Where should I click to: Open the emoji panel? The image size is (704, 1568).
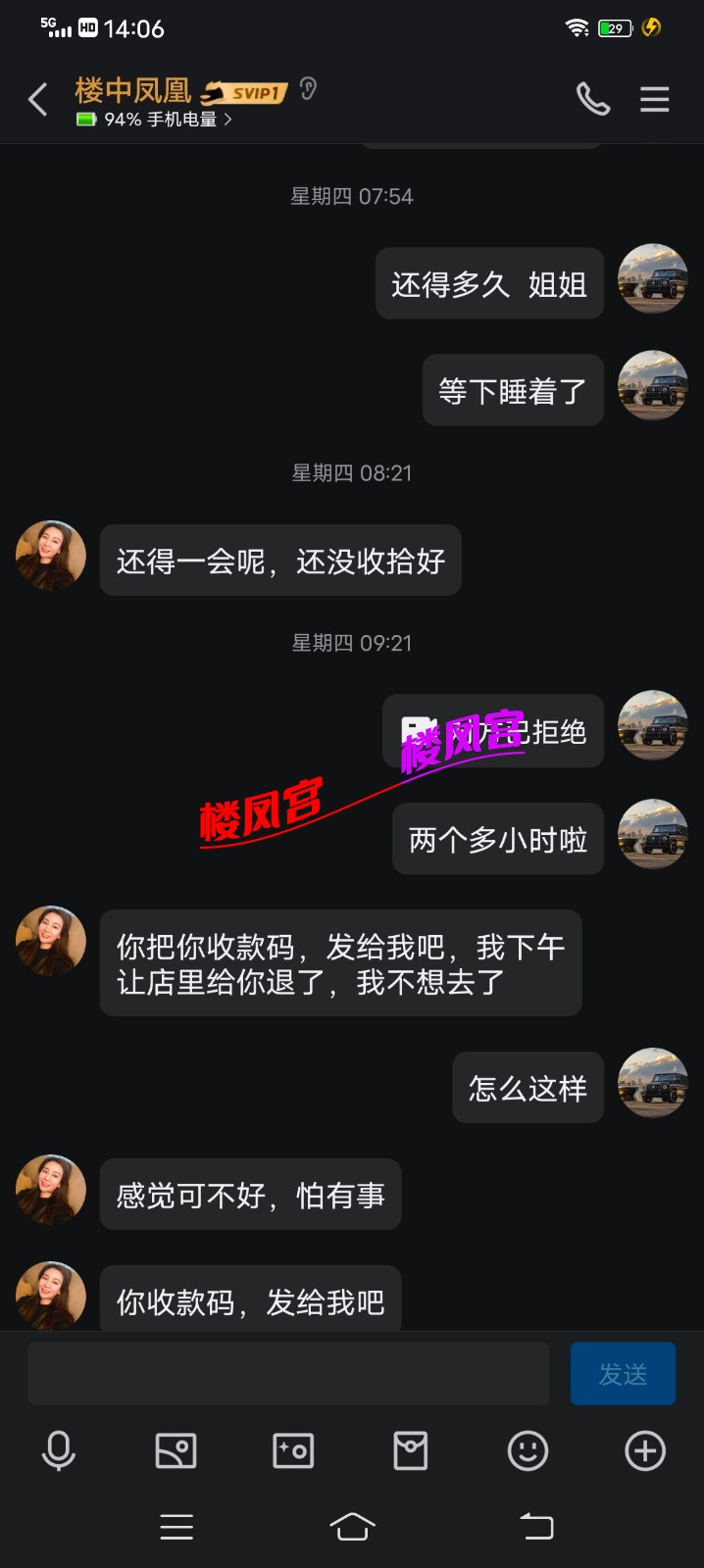tap(528, 1450)
